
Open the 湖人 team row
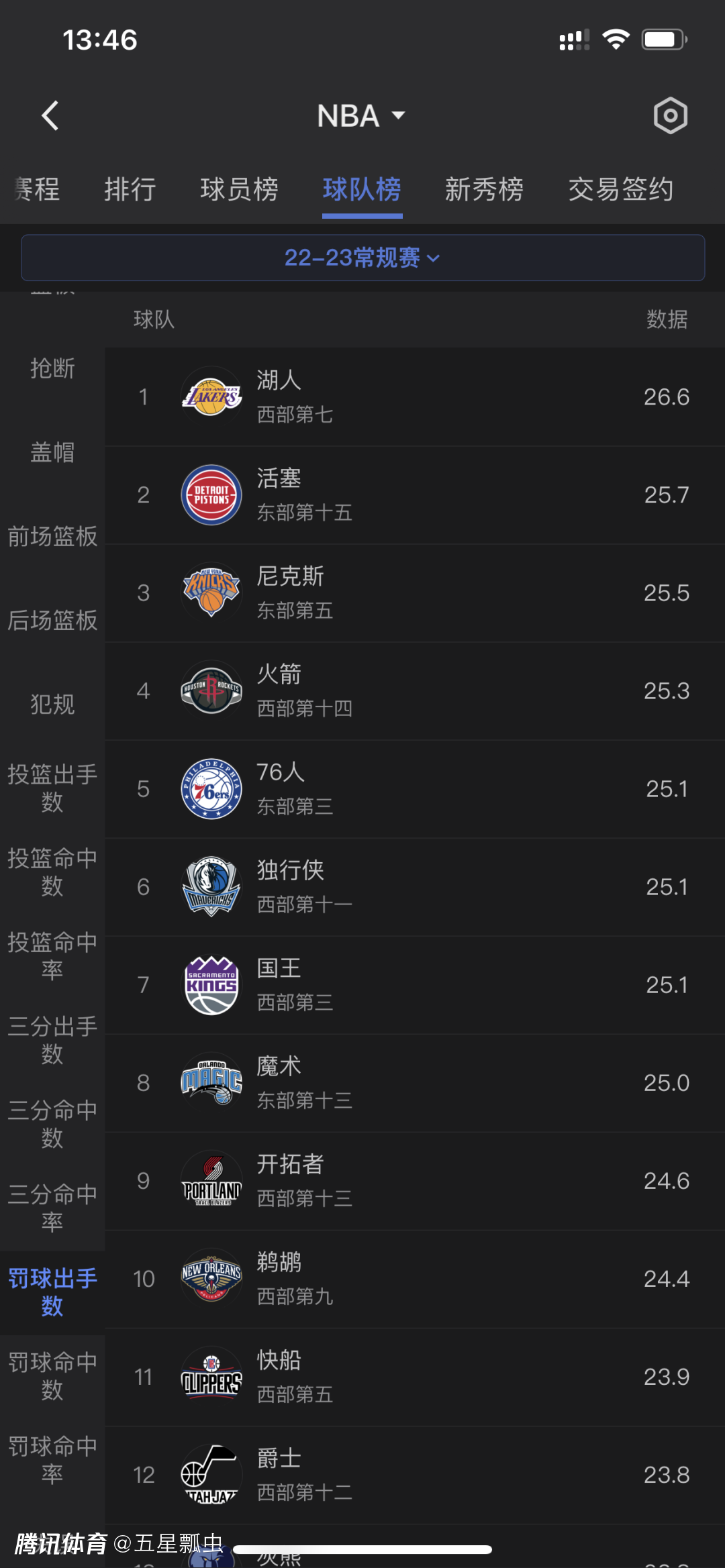coord(414,397)
